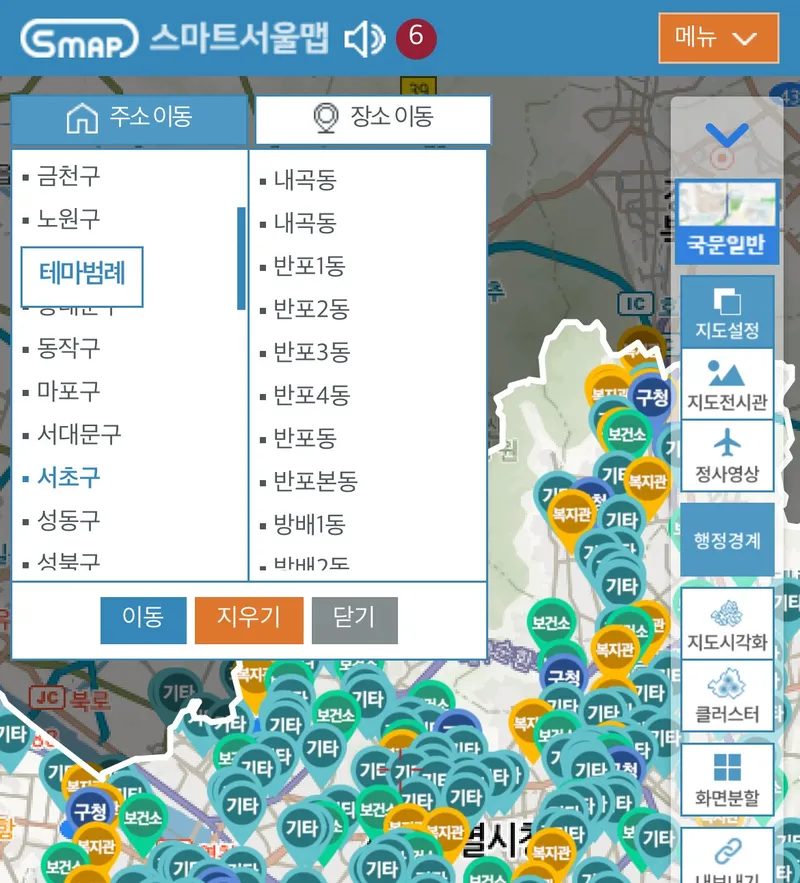Pick 마포구 in the district list
800x883 pixels.
[x=68, y=391]
